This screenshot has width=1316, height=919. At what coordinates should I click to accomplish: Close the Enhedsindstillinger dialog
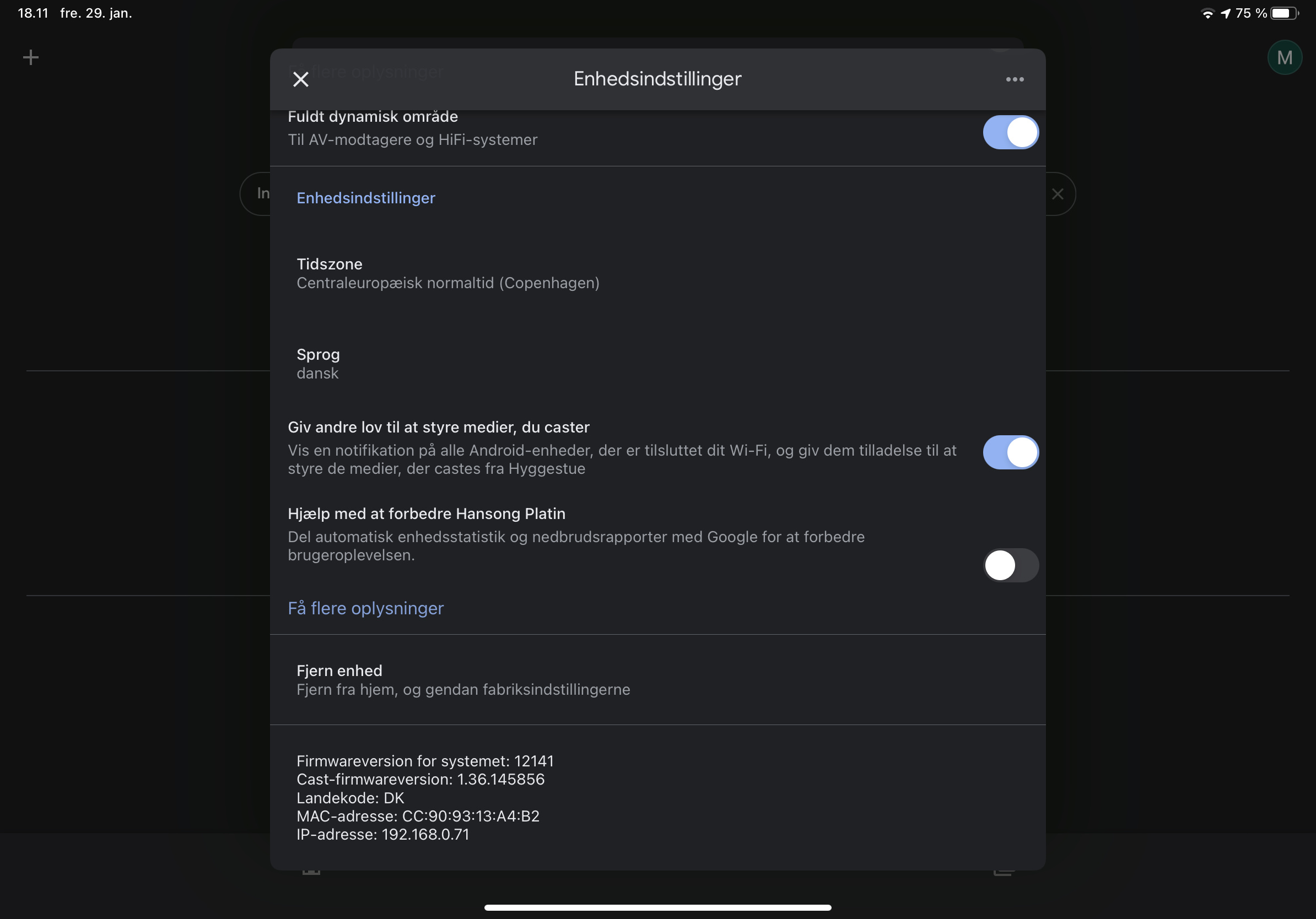[301, 79]
